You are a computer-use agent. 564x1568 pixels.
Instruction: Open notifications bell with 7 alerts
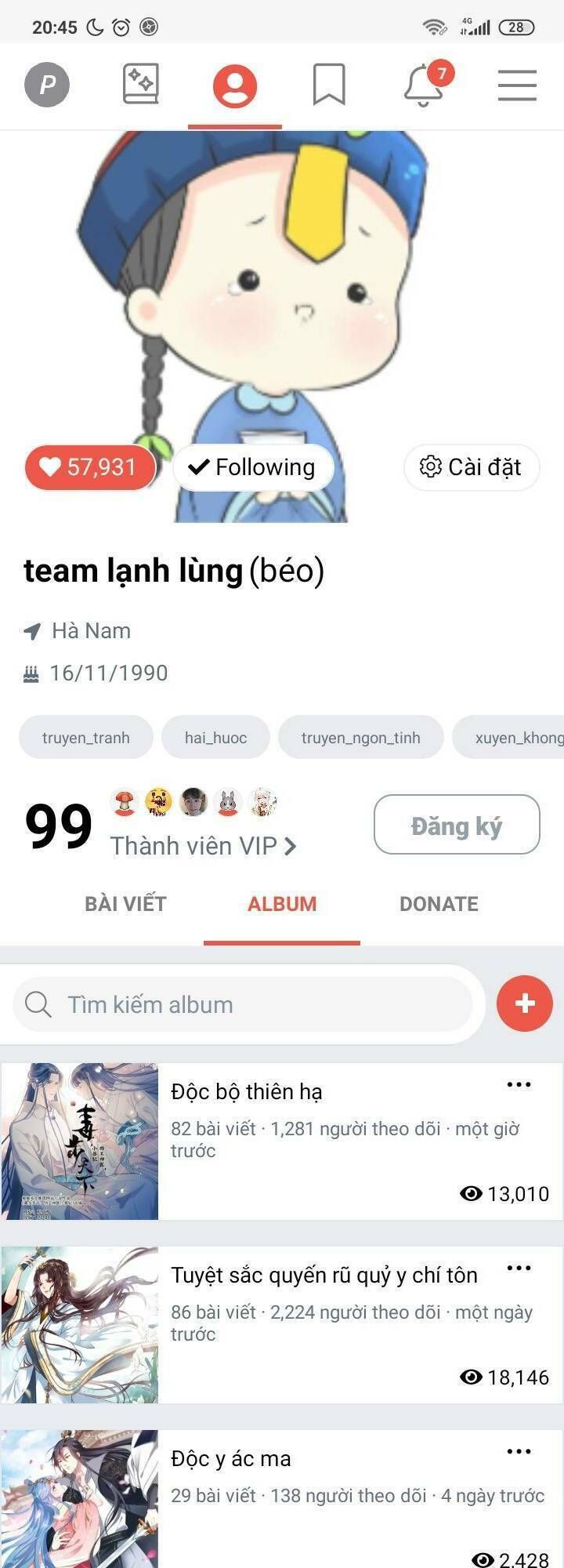(x=423, y=86)
